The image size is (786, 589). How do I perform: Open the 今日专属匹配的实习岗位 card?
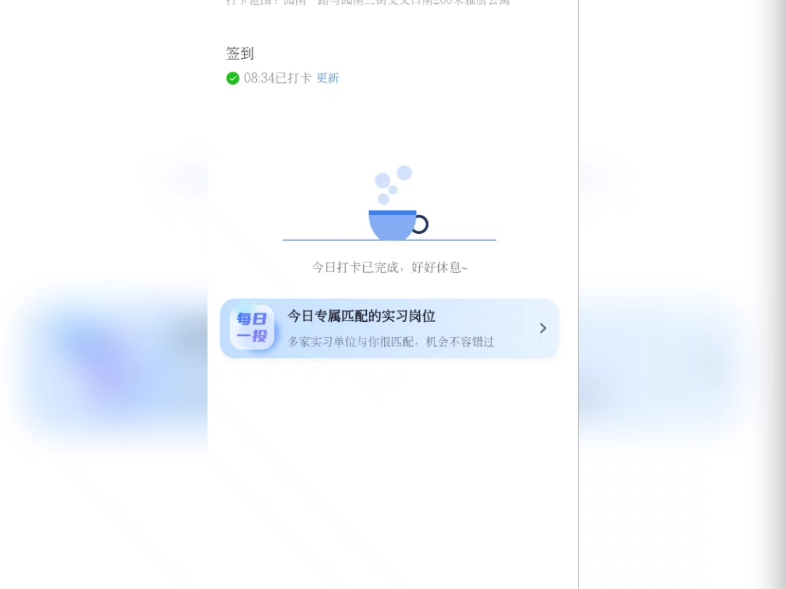pos(389,328)
